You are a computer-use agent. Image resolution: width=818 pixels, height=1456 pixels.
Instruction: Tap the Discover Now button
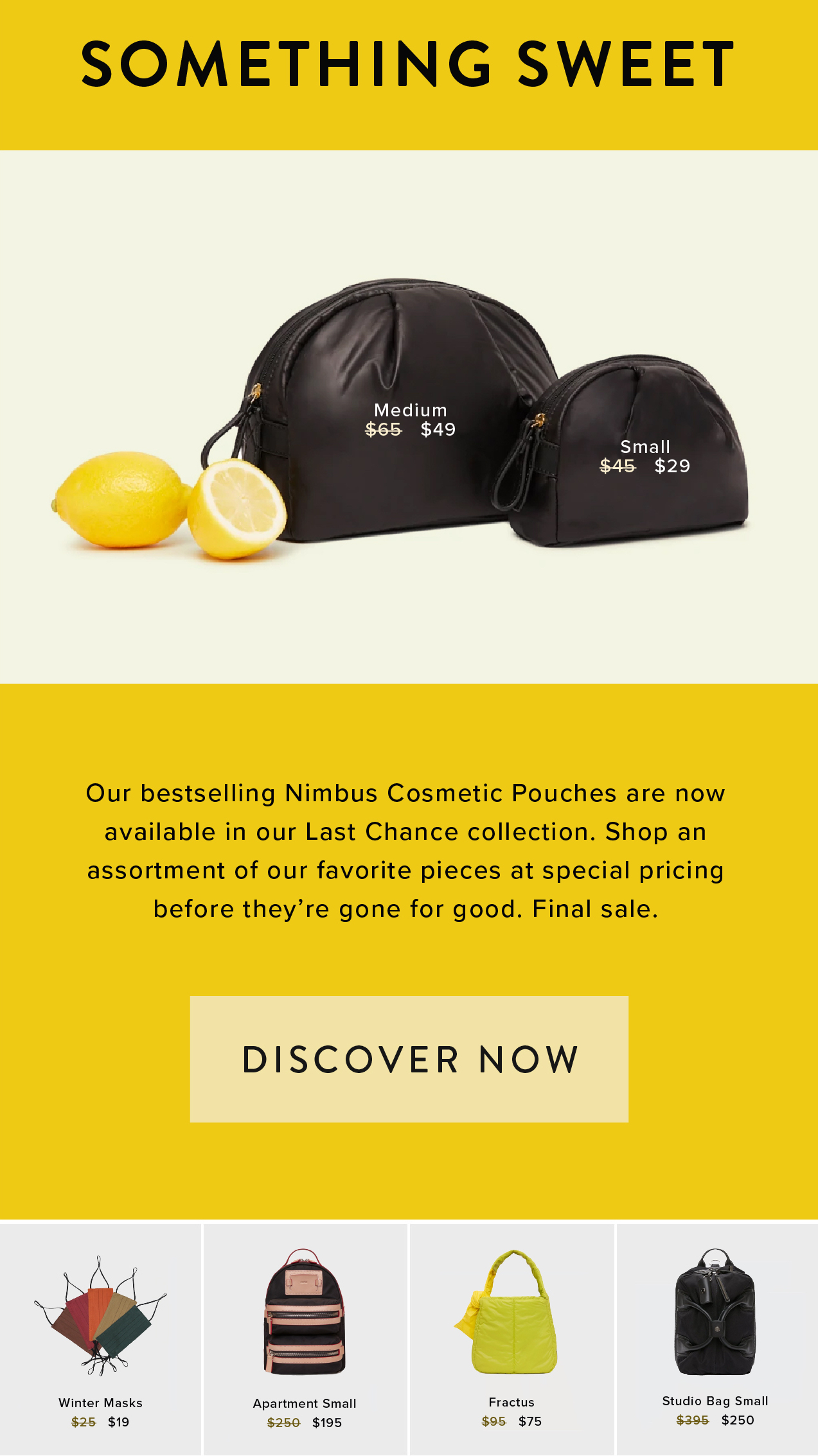coord(409,1059)
